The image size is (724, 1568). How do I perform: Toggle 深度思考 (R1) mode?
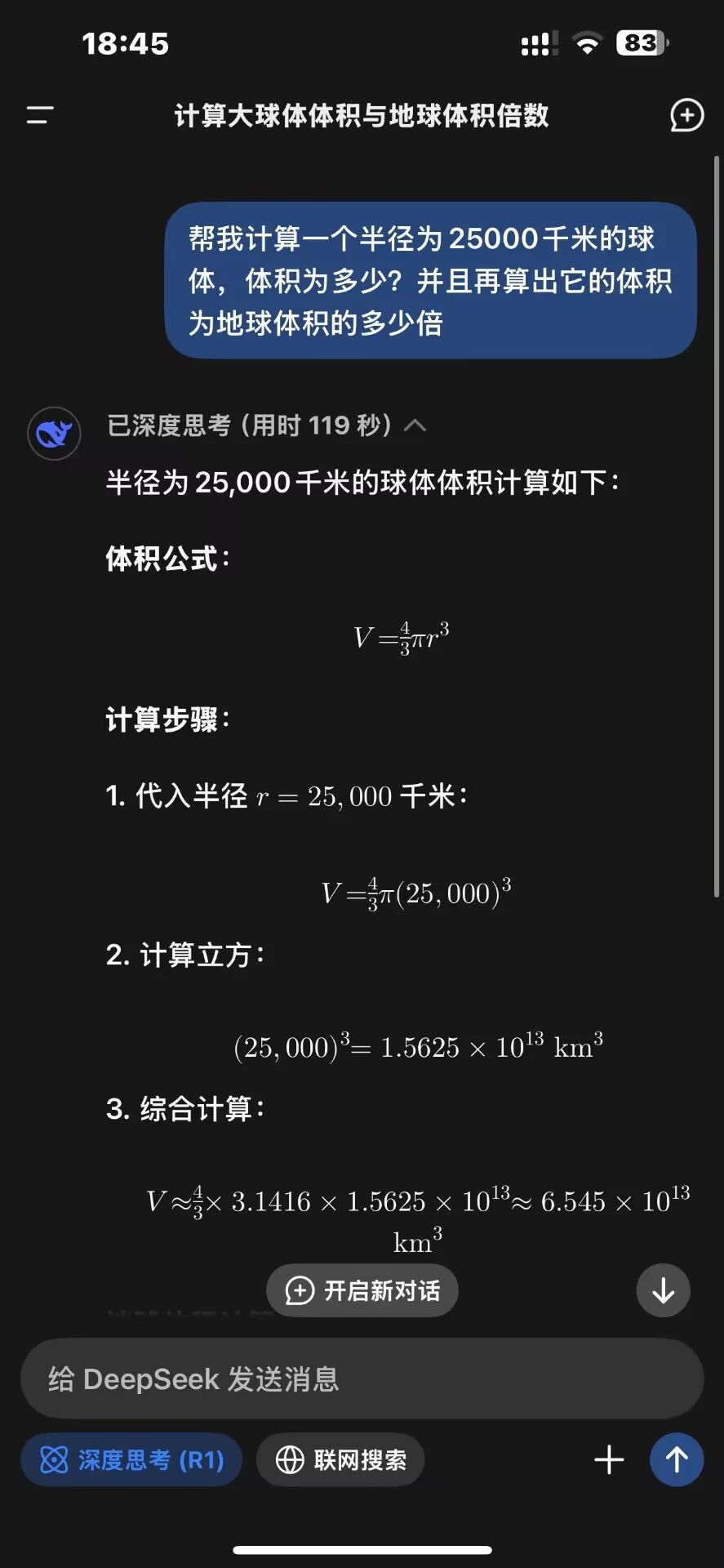click(131, 1459)
